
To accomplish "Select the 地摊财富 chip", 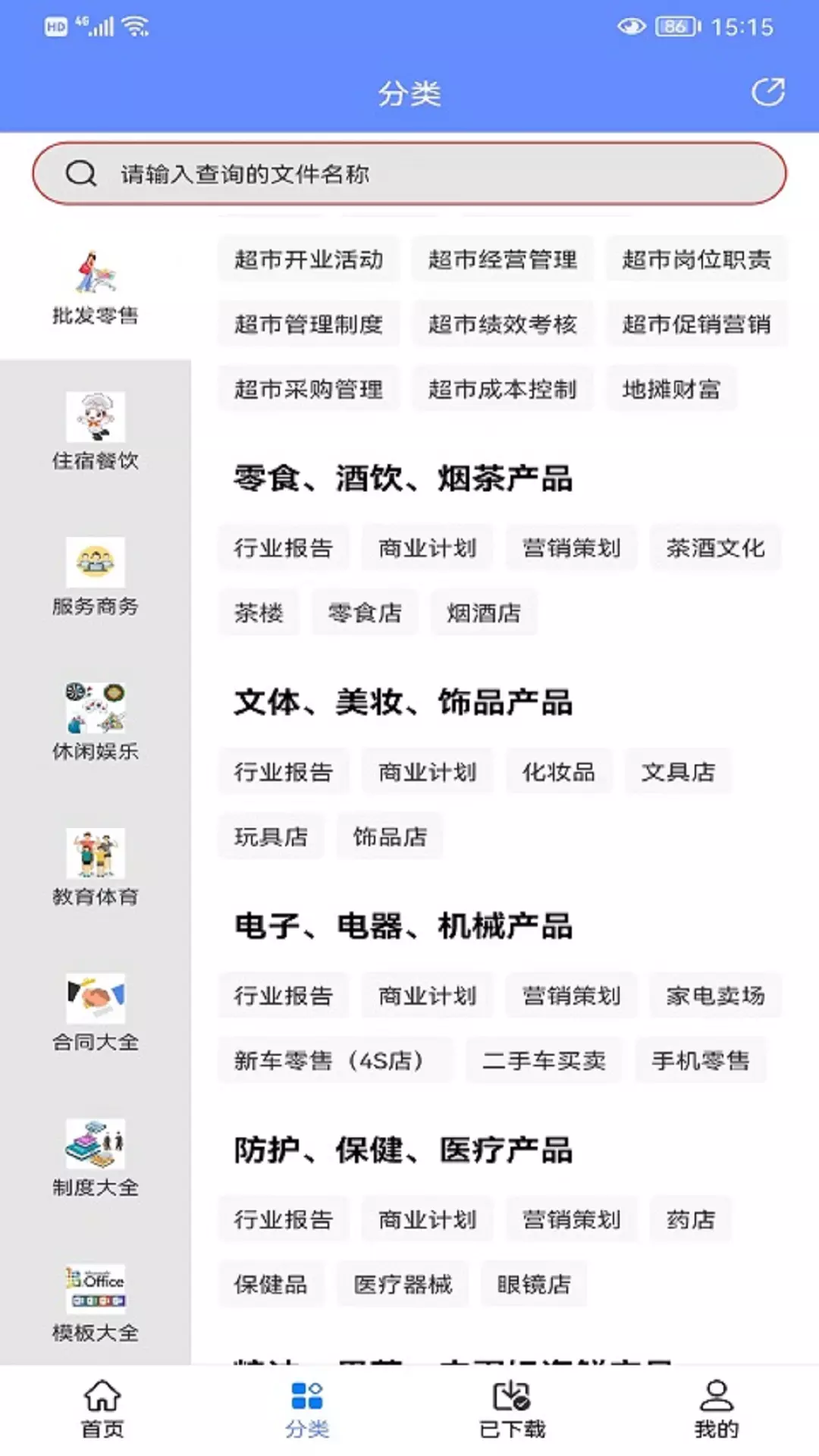I will (x=671, y=390).
